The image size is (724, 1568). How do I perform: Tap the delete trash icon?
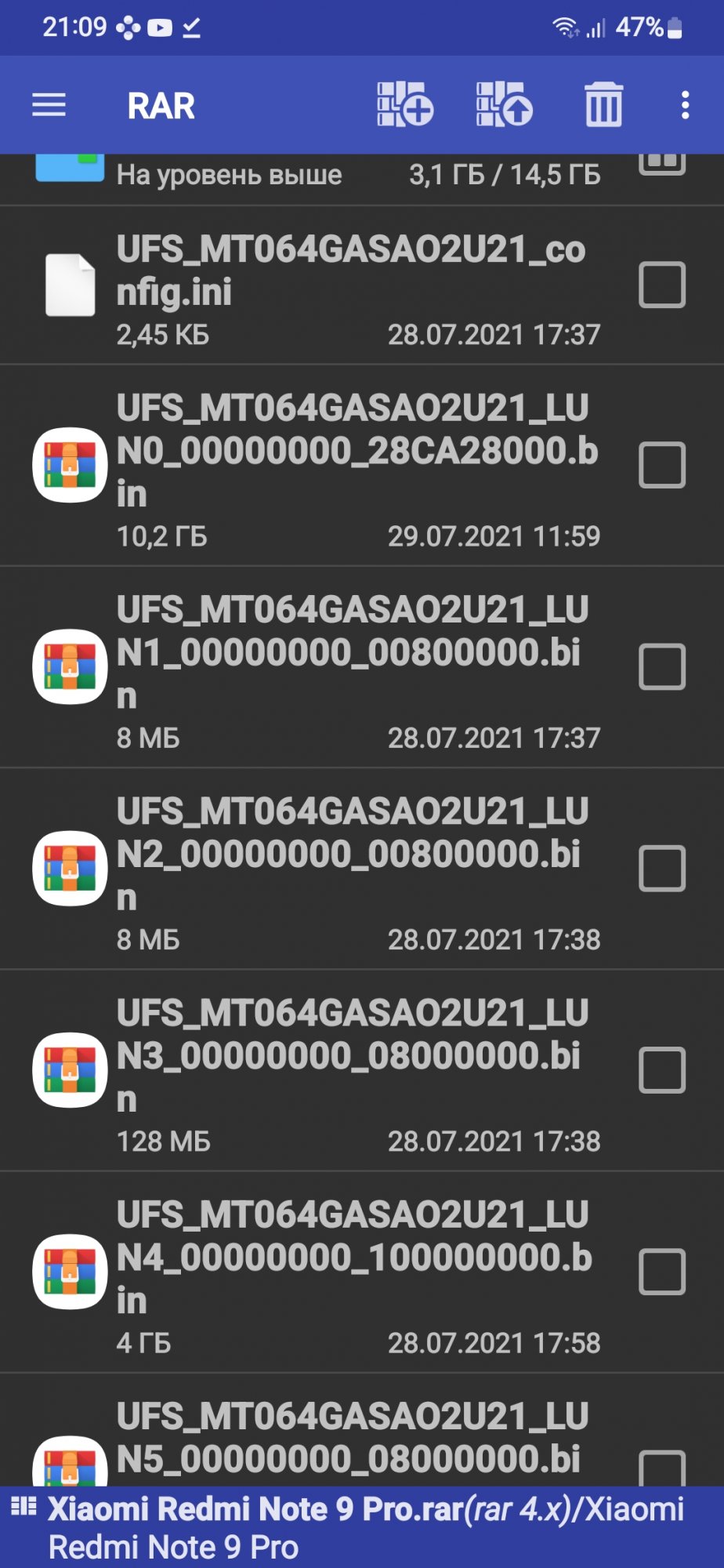click(x=603, y=104)
